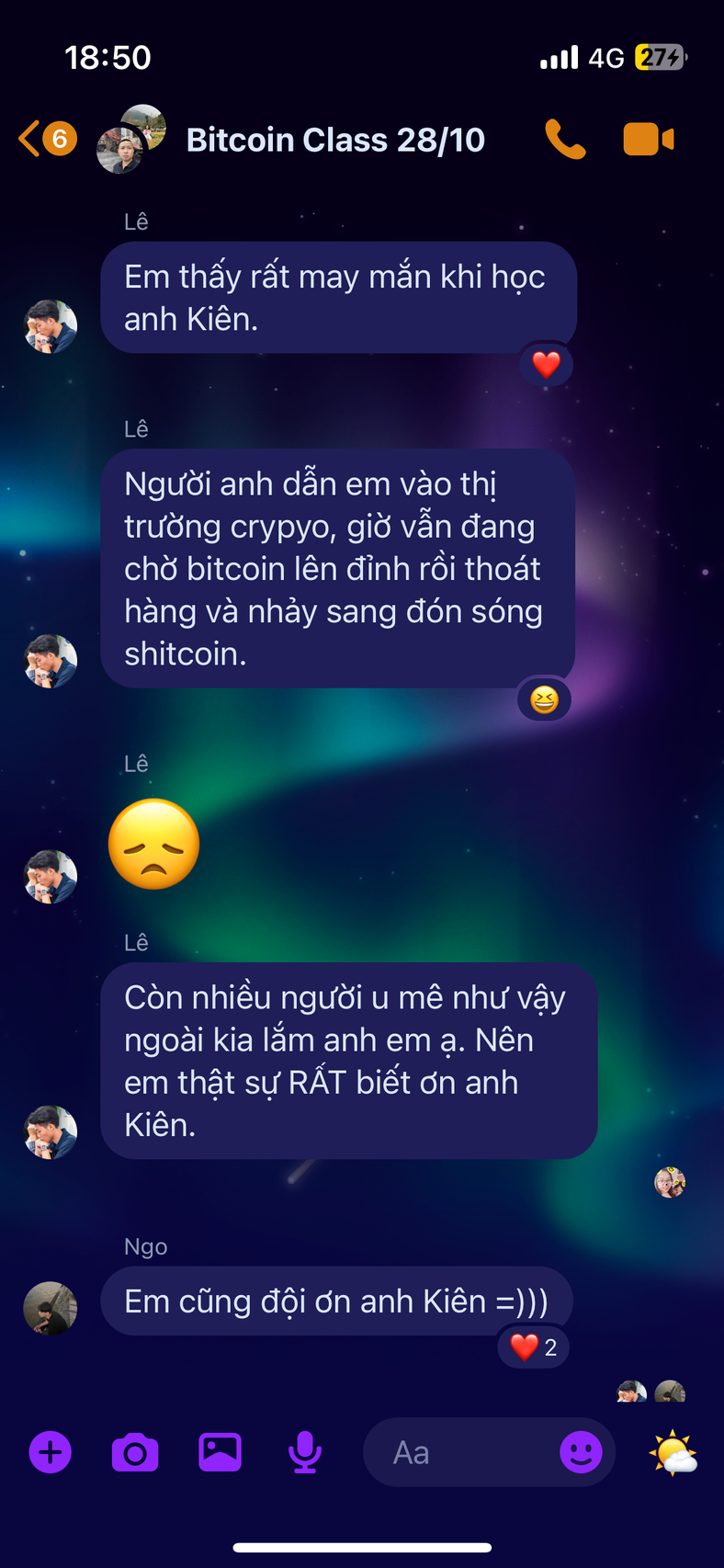724x1568 pixels.
Task: Open the emoji picker in message field
Action: click(x=581, y=1453)
